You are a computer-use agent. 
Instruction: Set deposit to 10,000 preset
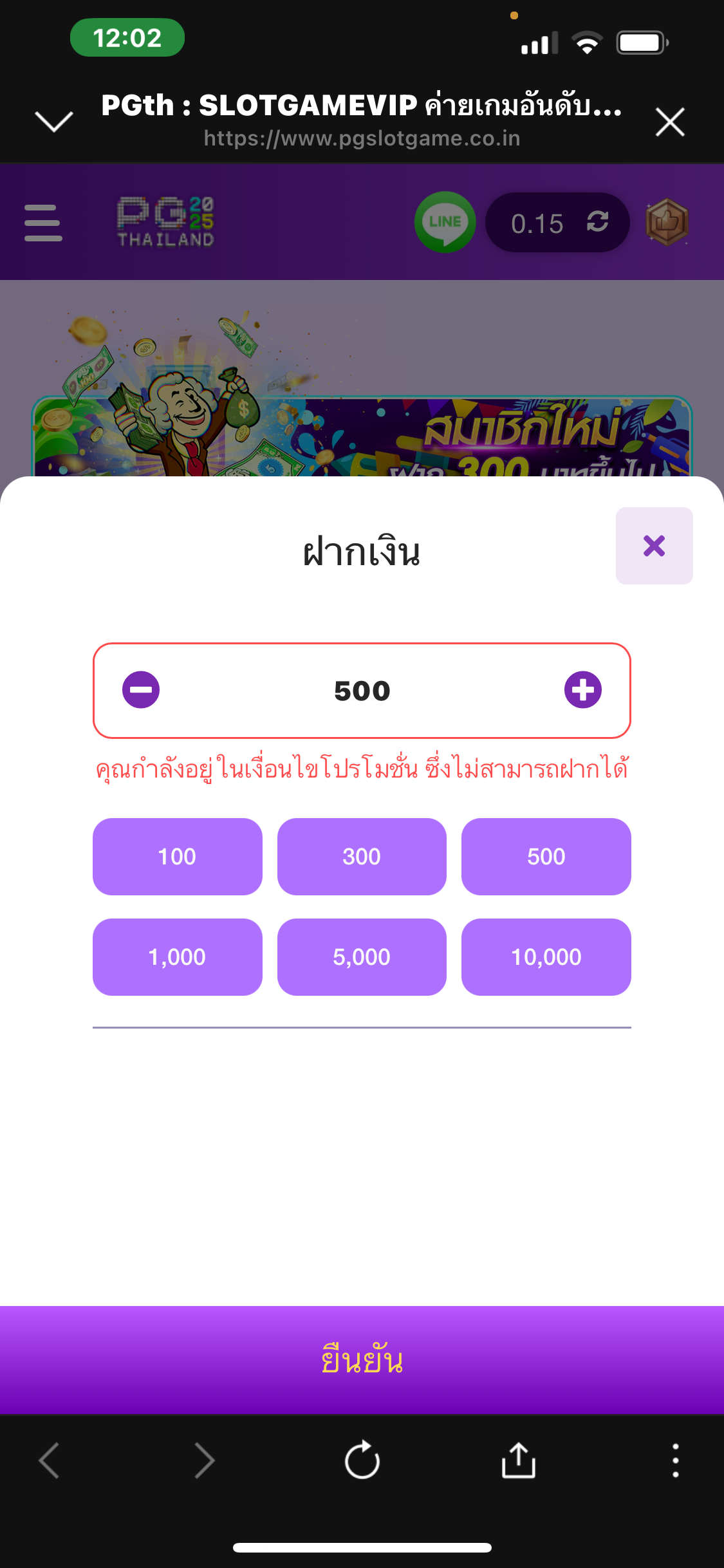tap(546, 957)
